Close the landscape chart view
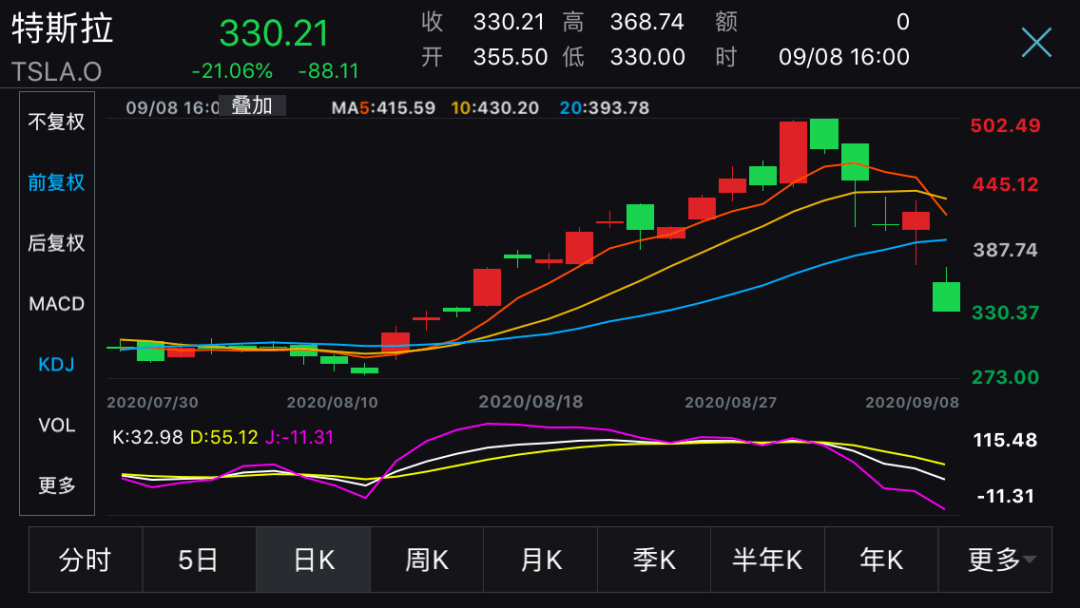Image resolution: width=1080 pixels, height=608 pixels. [x=1036, y=42]
